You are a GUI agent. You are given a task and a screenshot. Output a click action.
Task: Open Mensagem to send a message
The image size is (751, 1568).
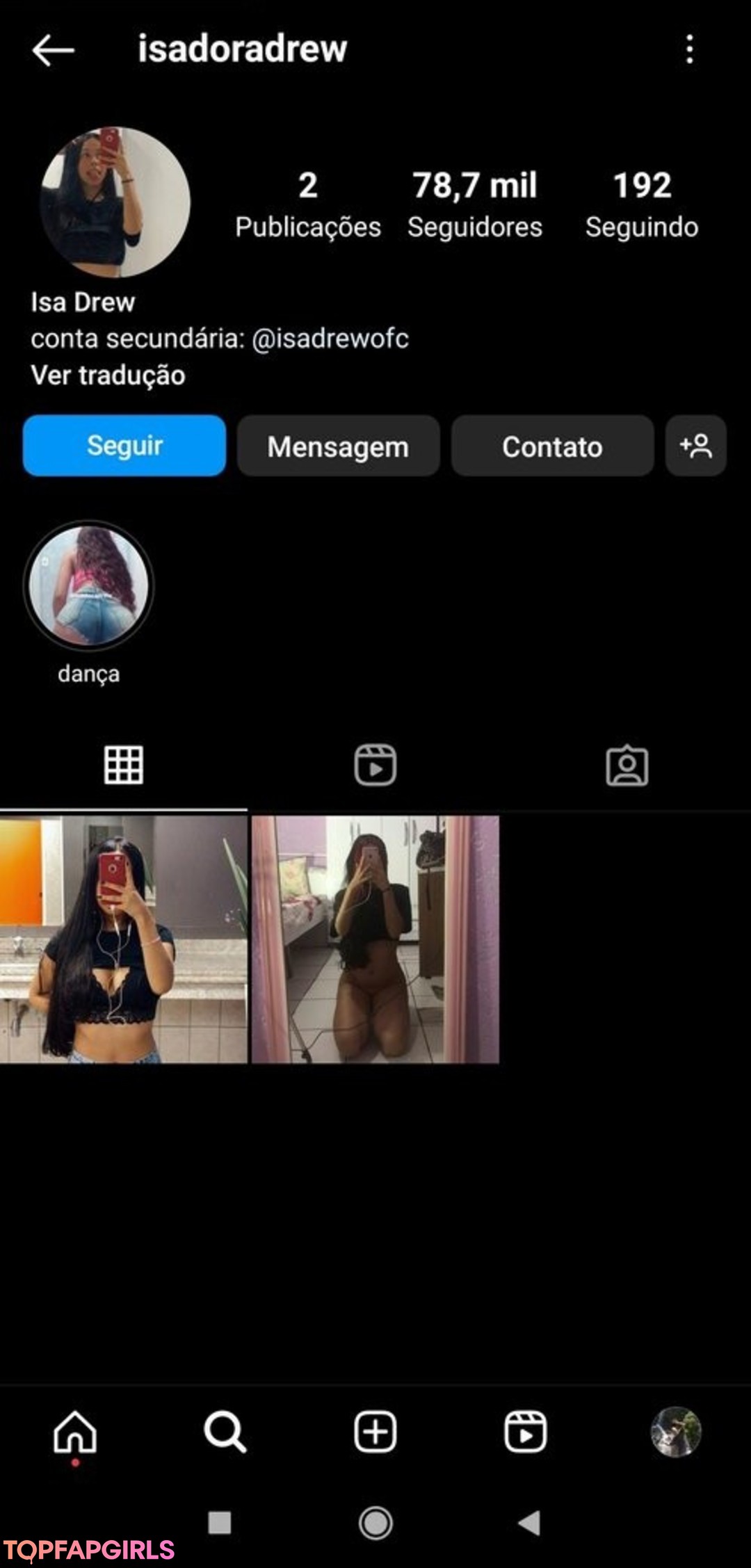[338, 446]
